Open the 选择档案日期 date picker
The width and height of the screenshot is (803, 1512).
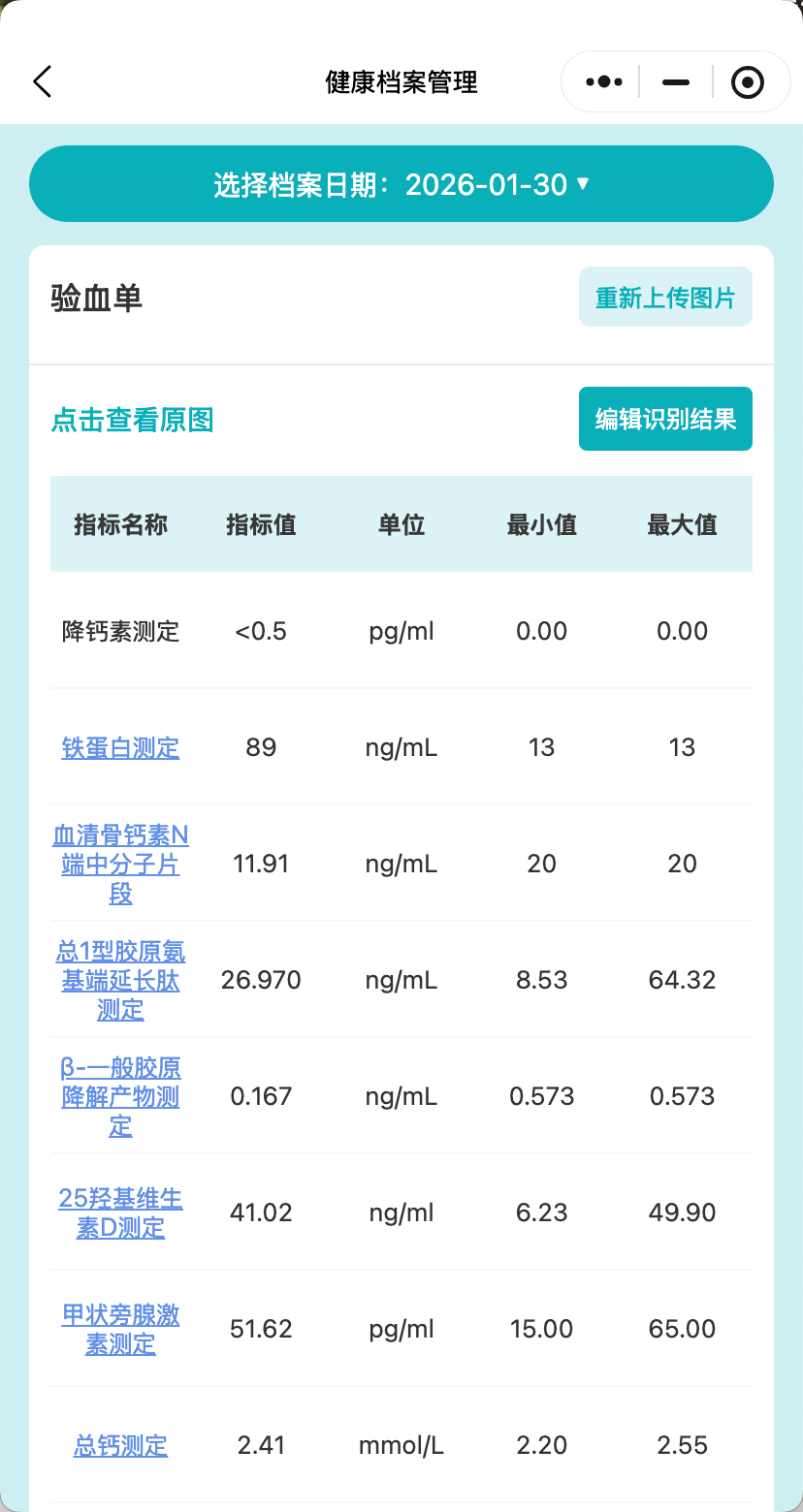[401, 184]
